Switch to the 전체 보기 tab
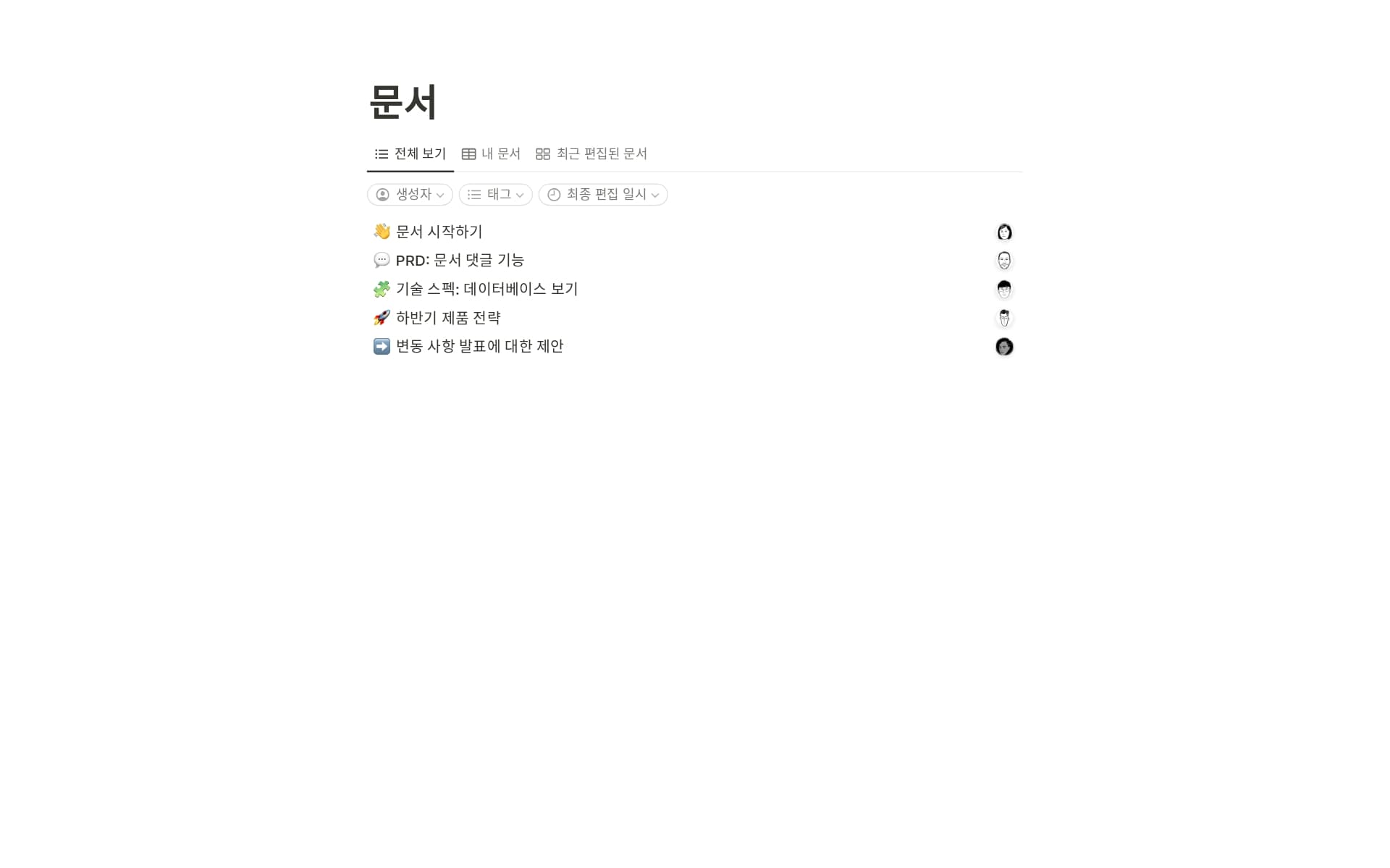 (x=410, y=153)
